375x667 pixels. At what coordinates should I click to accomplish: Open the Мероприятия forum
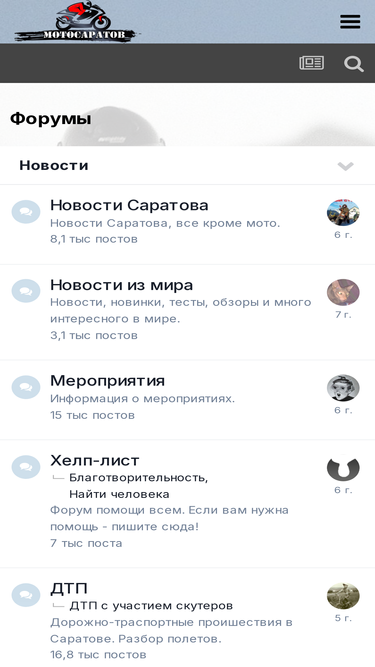coord(108,381)
